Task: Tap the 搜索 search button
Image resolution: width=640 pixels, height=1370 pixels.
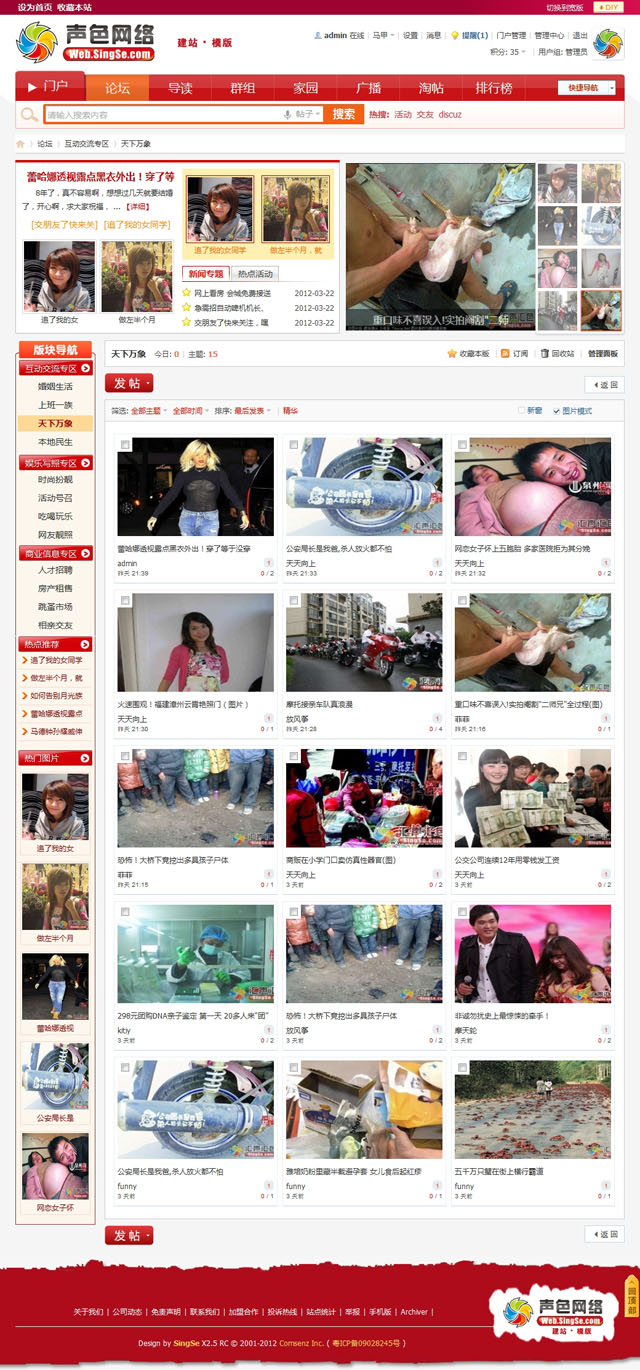Action: 343,114
